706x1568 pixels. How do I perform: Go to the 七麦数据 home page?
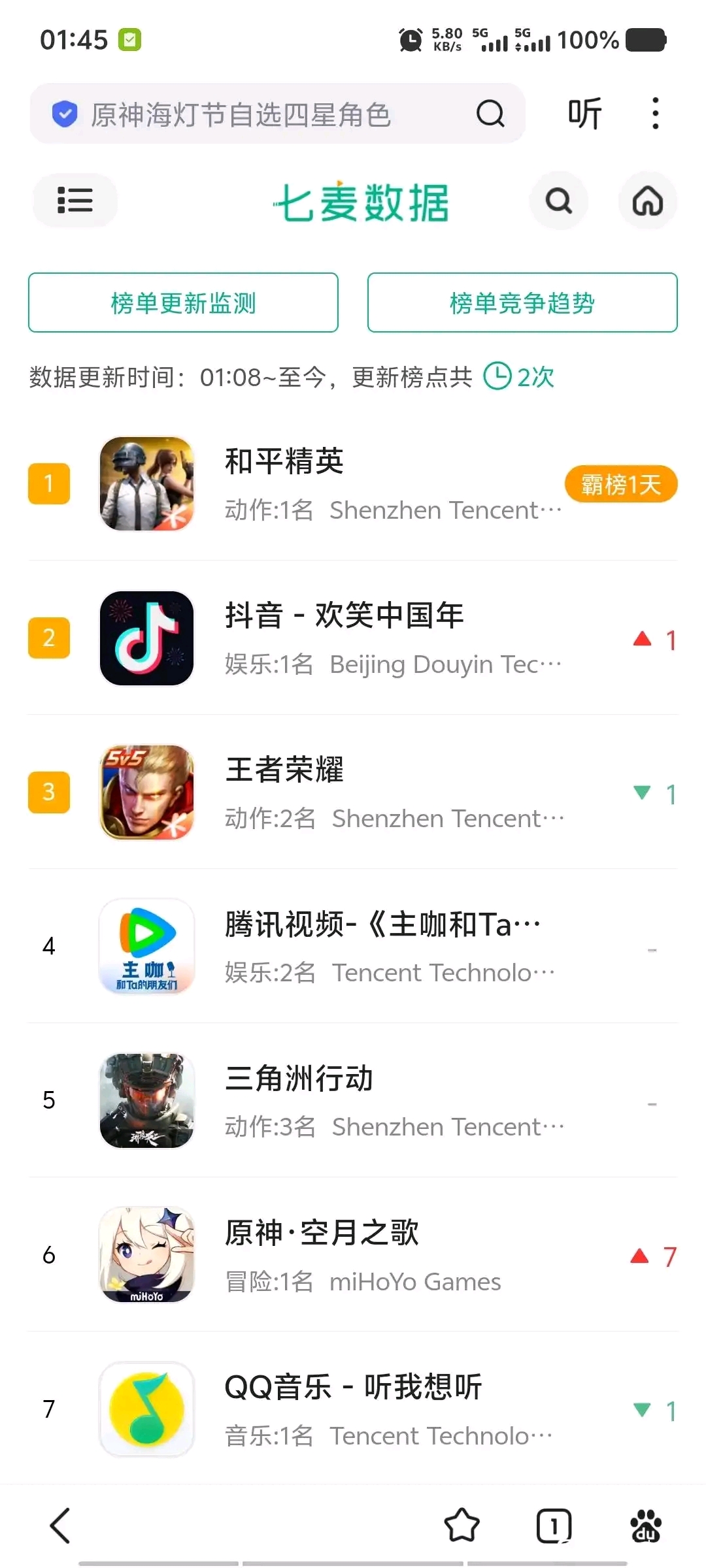pyautogui.click(x=647, y=201)
